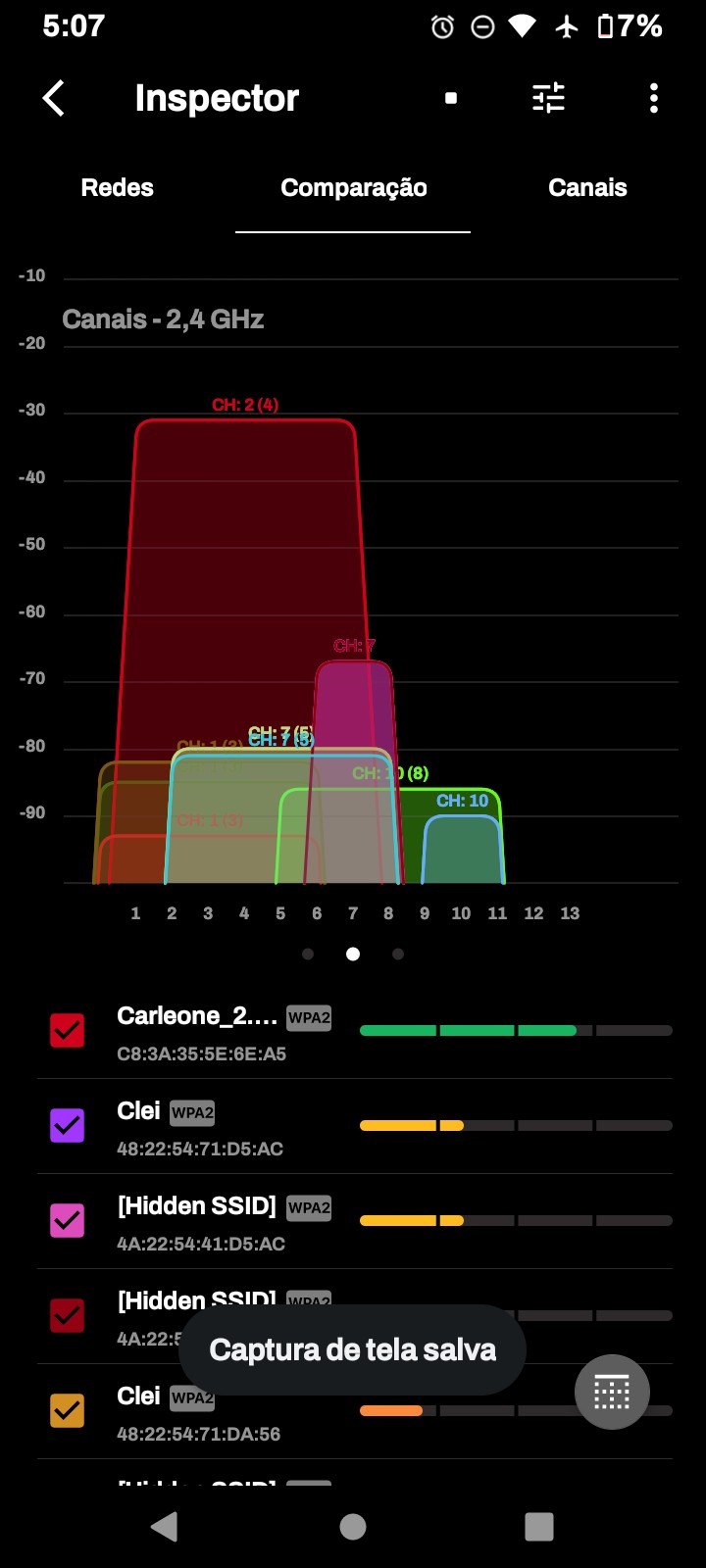Viewport: 706px width, 1568px height.
Task: Stop the Wi-Fi scan
Action: (451, 98)
